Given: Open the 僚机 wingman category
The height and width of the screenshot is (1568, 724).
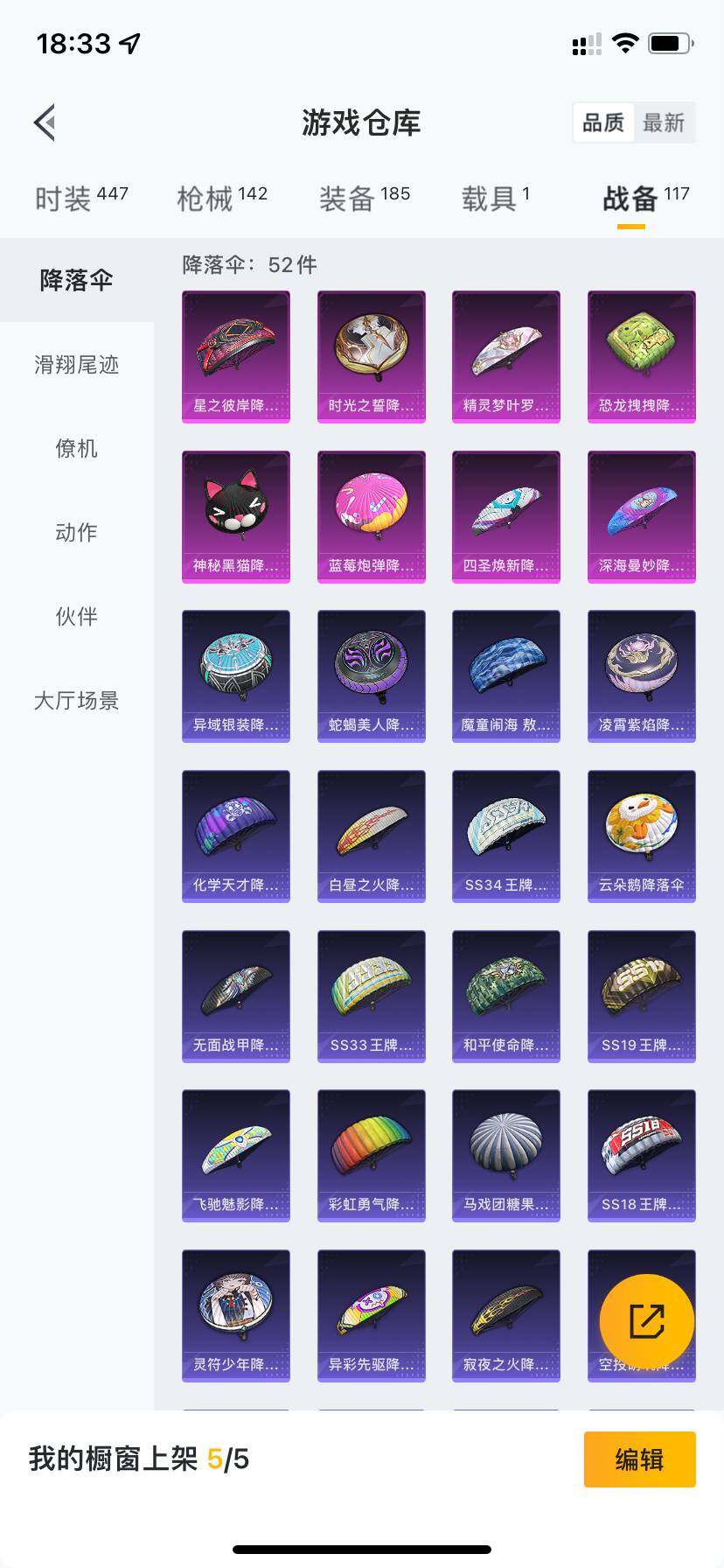Looking at the screenshot, I should click(76, 450).
